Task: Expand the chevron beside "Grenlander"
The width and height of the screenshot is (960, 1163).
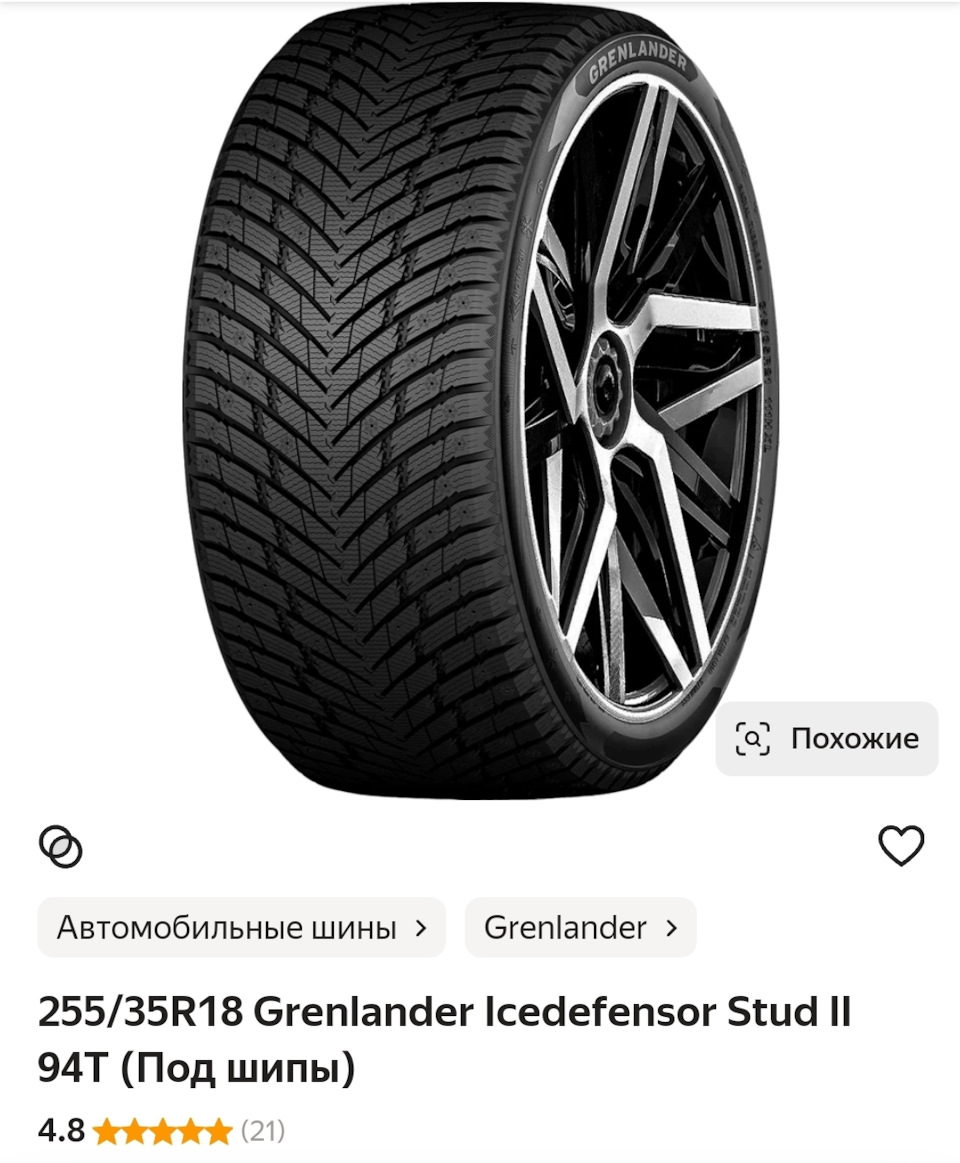Action: [x=672, y=928]
